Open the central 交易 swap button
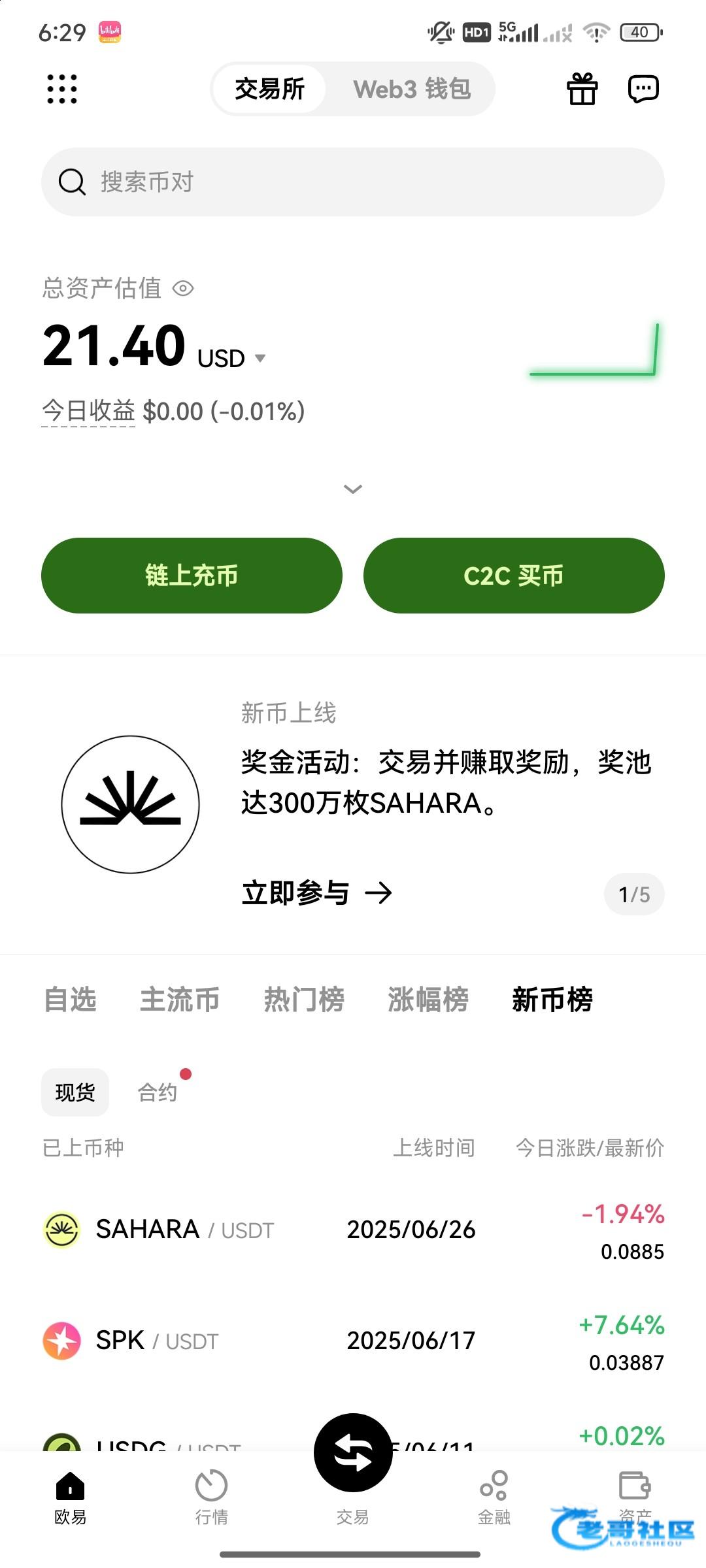The width and height of the screenshot is (706, 1568). point(353,1453)
